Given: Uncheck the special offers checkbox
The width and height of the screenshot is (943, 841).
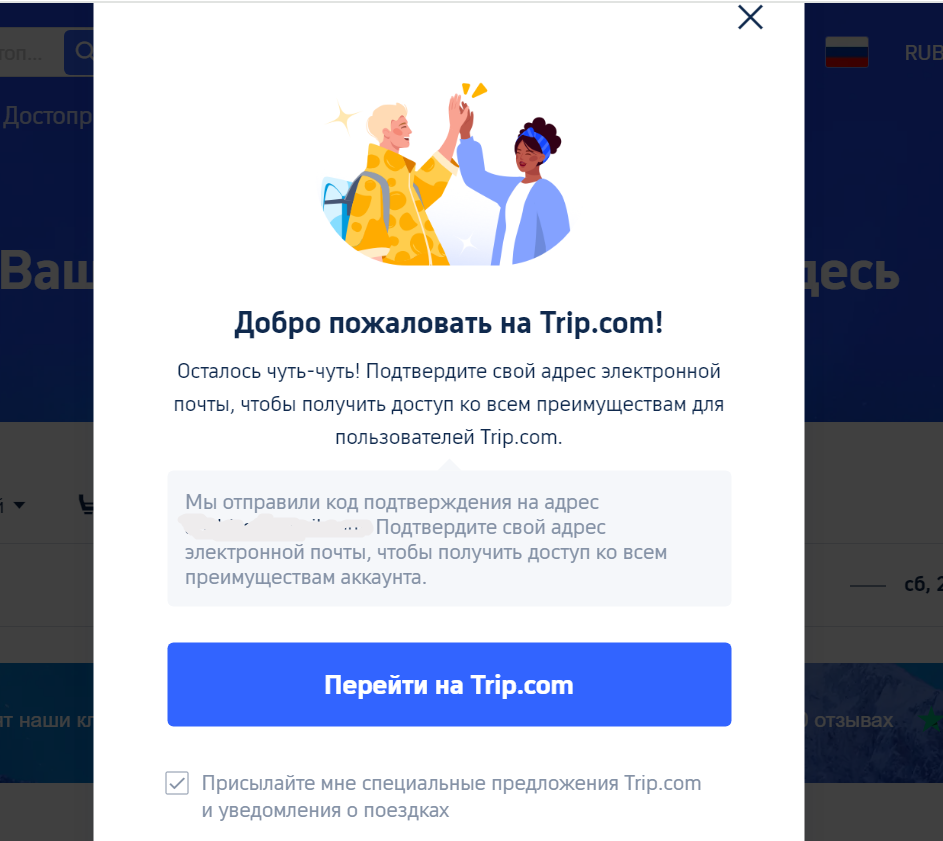Looking at the screenshot, I should [177, 783].
